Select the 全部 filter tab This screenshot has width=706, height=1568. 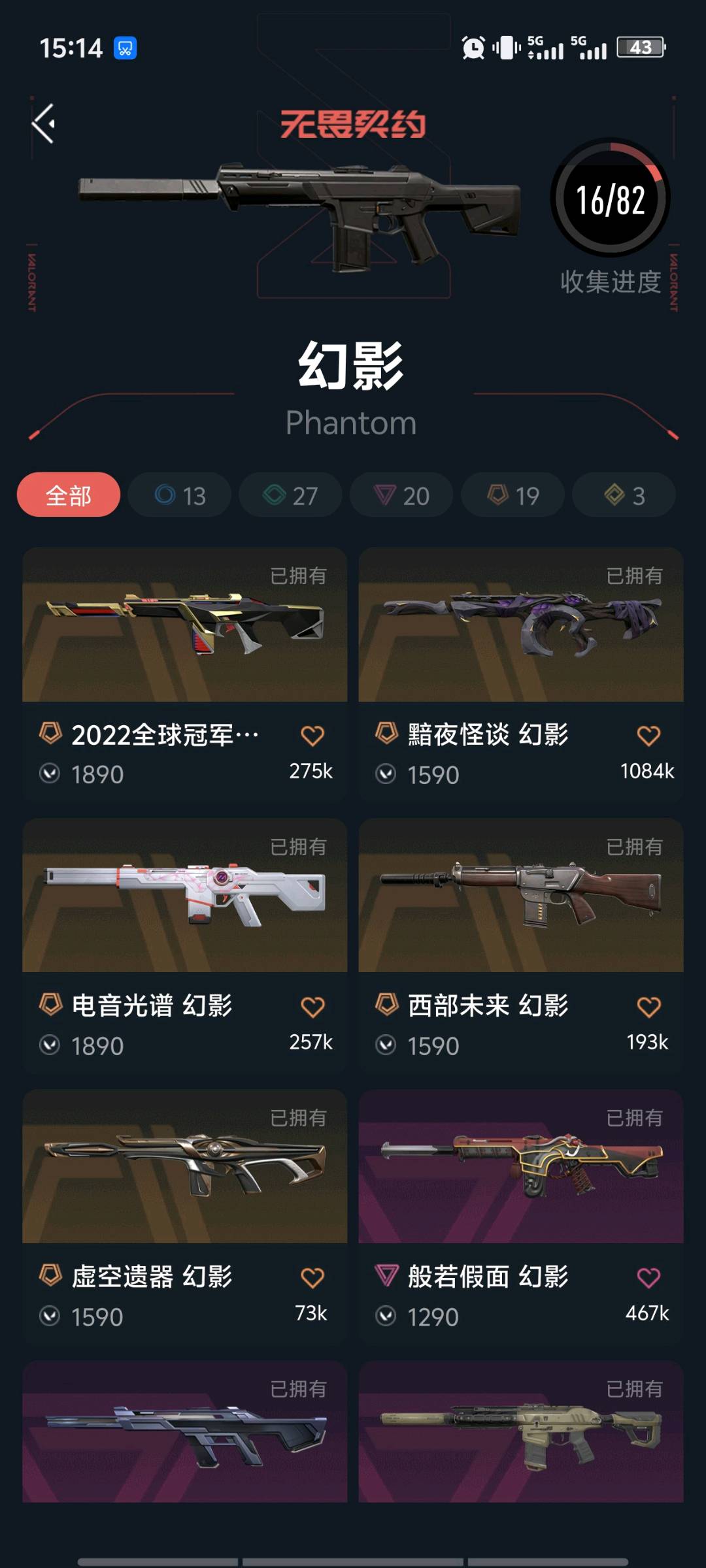click(x=69, y=495)
